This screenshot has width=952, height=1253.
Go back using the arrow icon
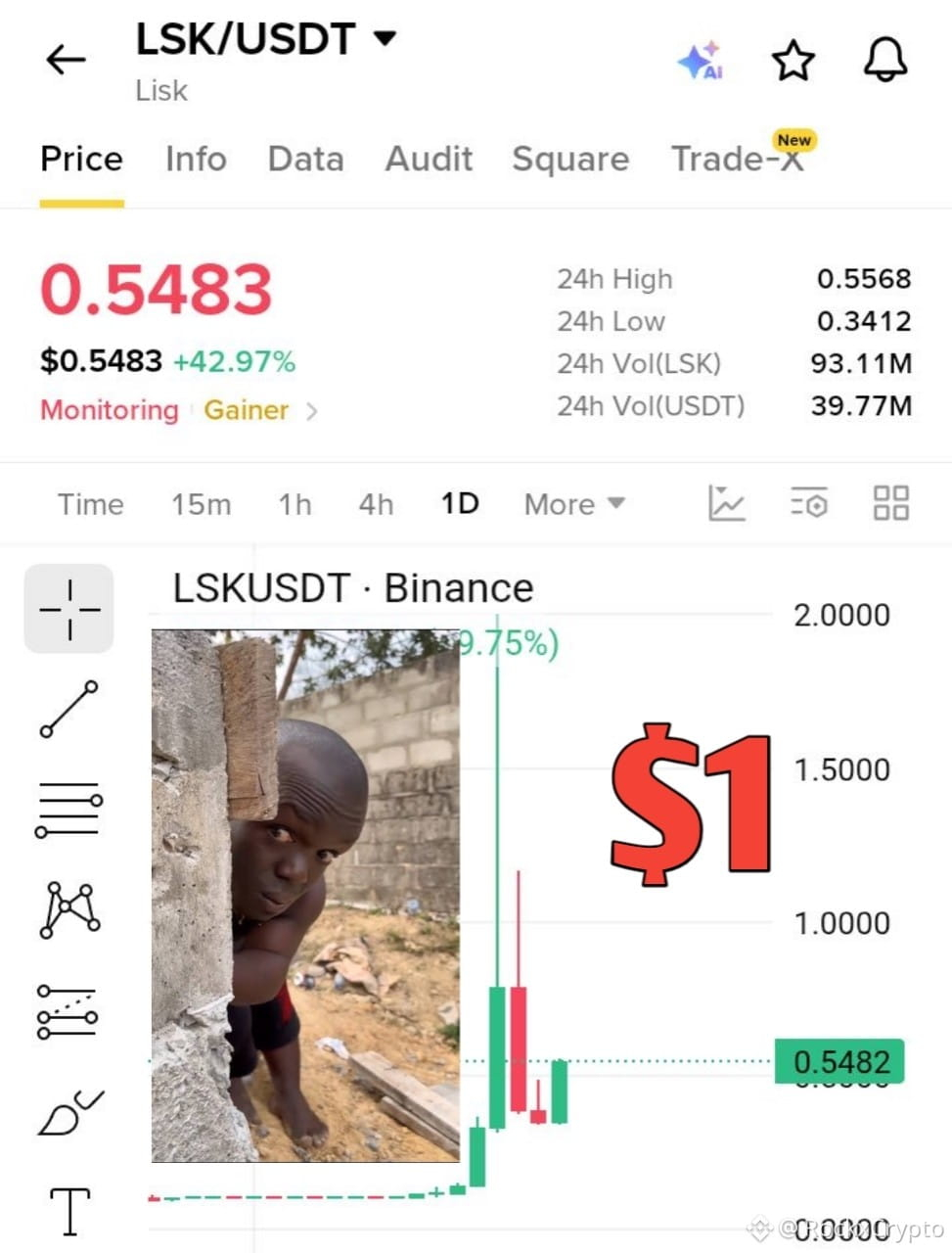click(66, 60)
